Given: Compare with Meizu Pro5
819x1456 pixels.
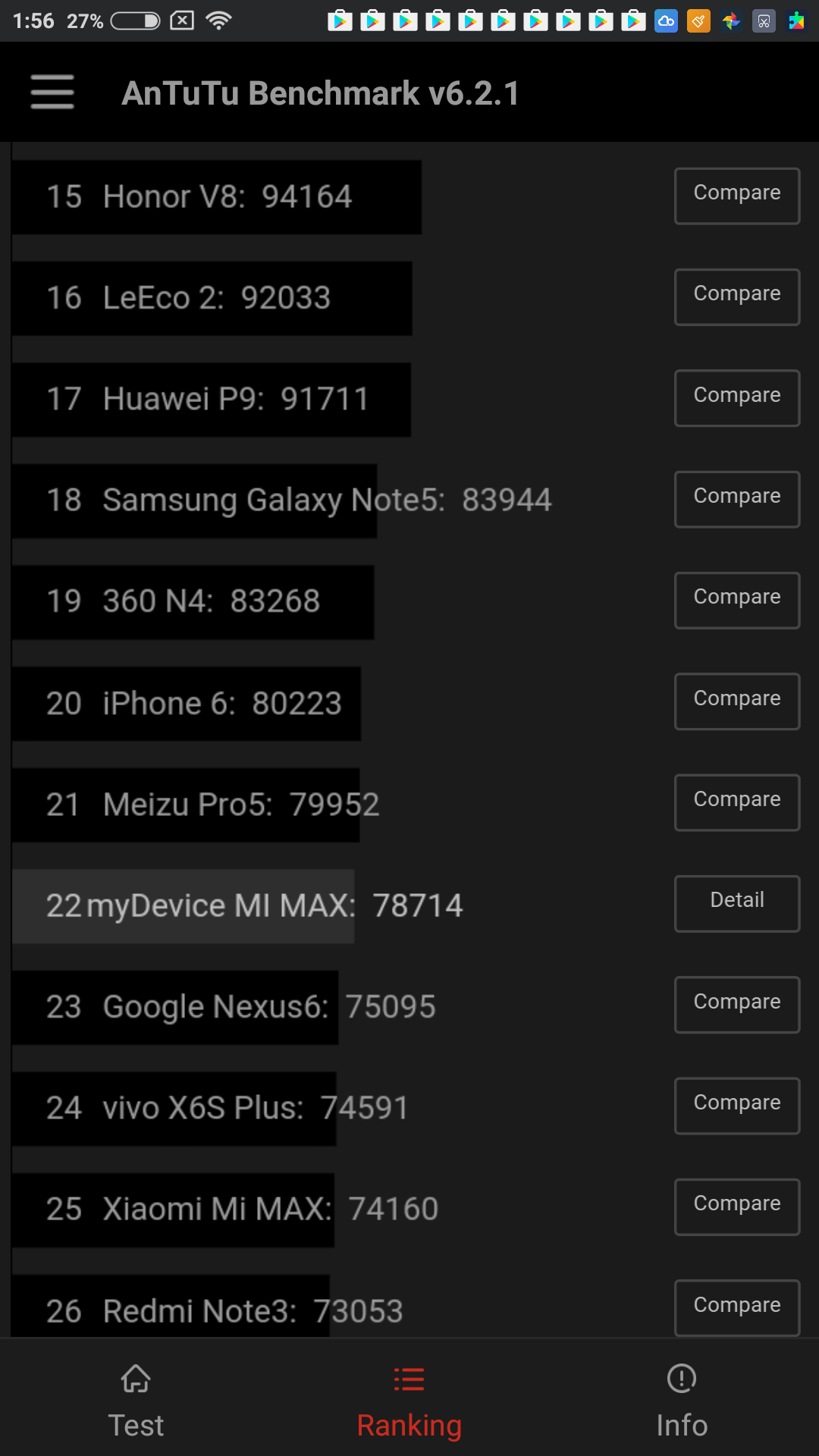Looking at the screenshot, I should click(736, 802).
